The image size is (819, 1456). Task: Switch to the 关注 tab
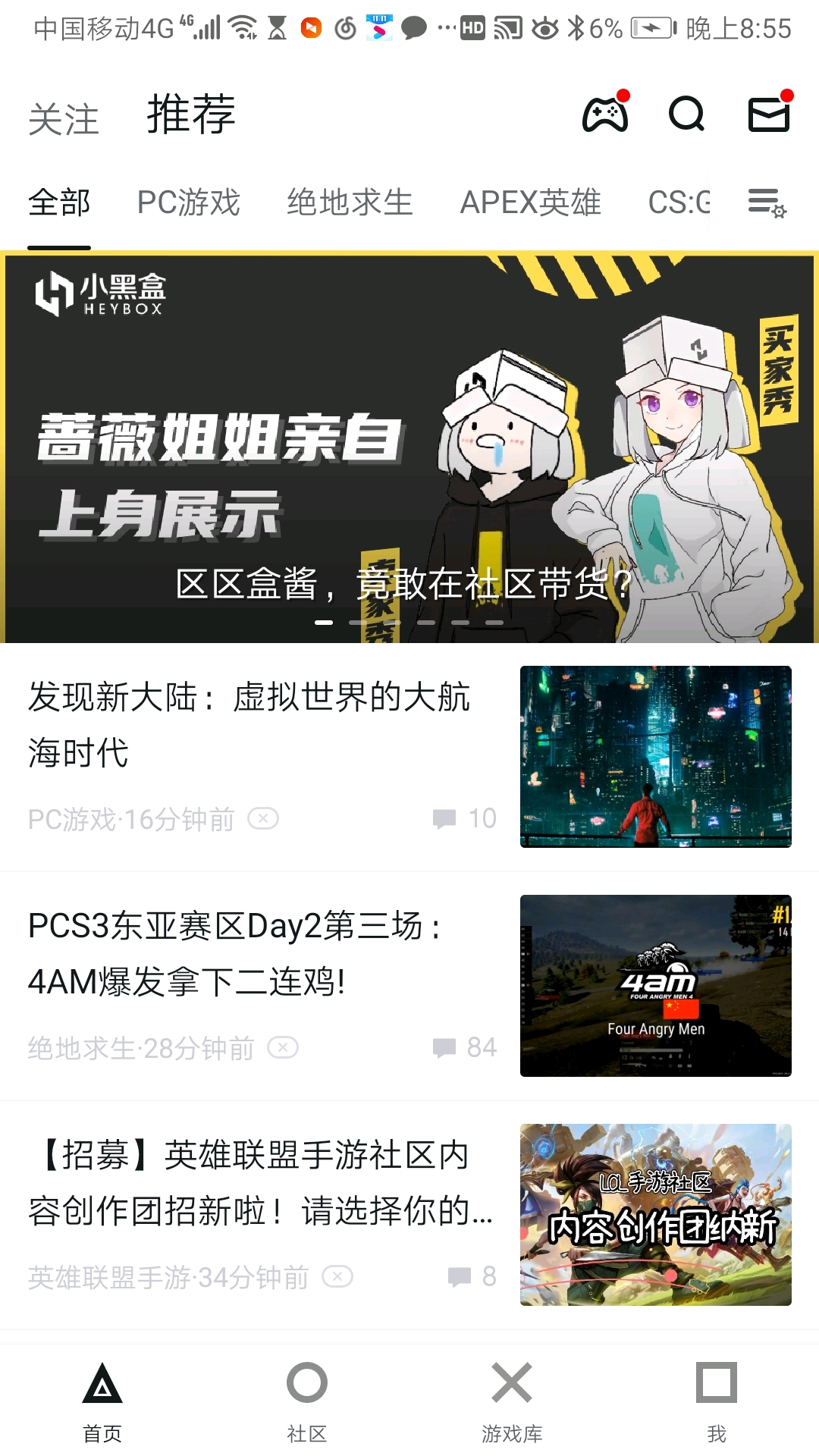pyautogui.click(x=64, y=119)
